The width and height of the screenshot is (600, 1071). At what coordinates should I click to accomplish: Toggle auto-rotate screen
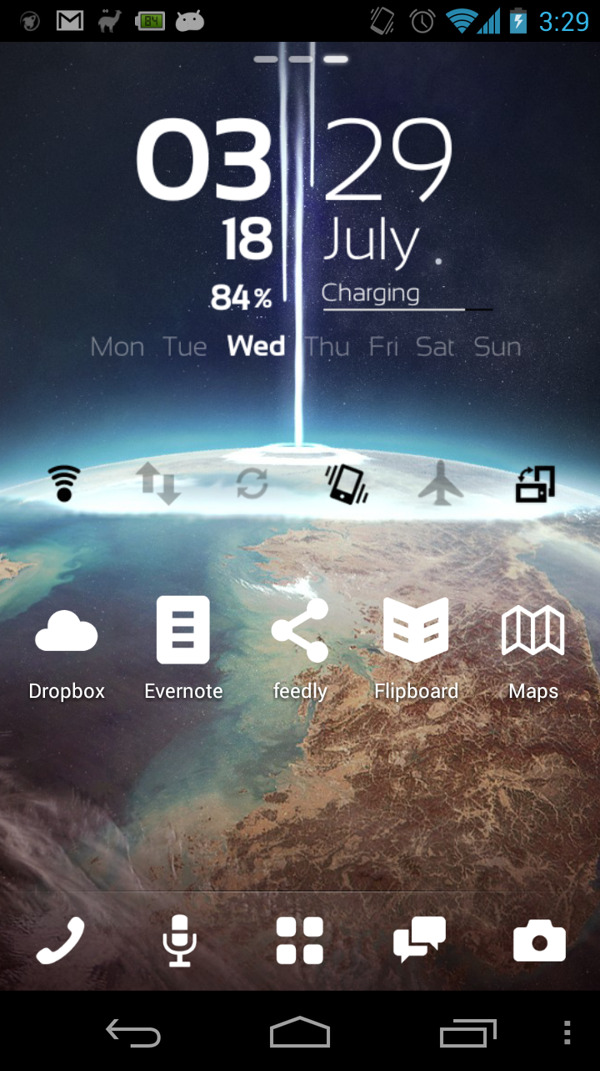click(535, 485)
